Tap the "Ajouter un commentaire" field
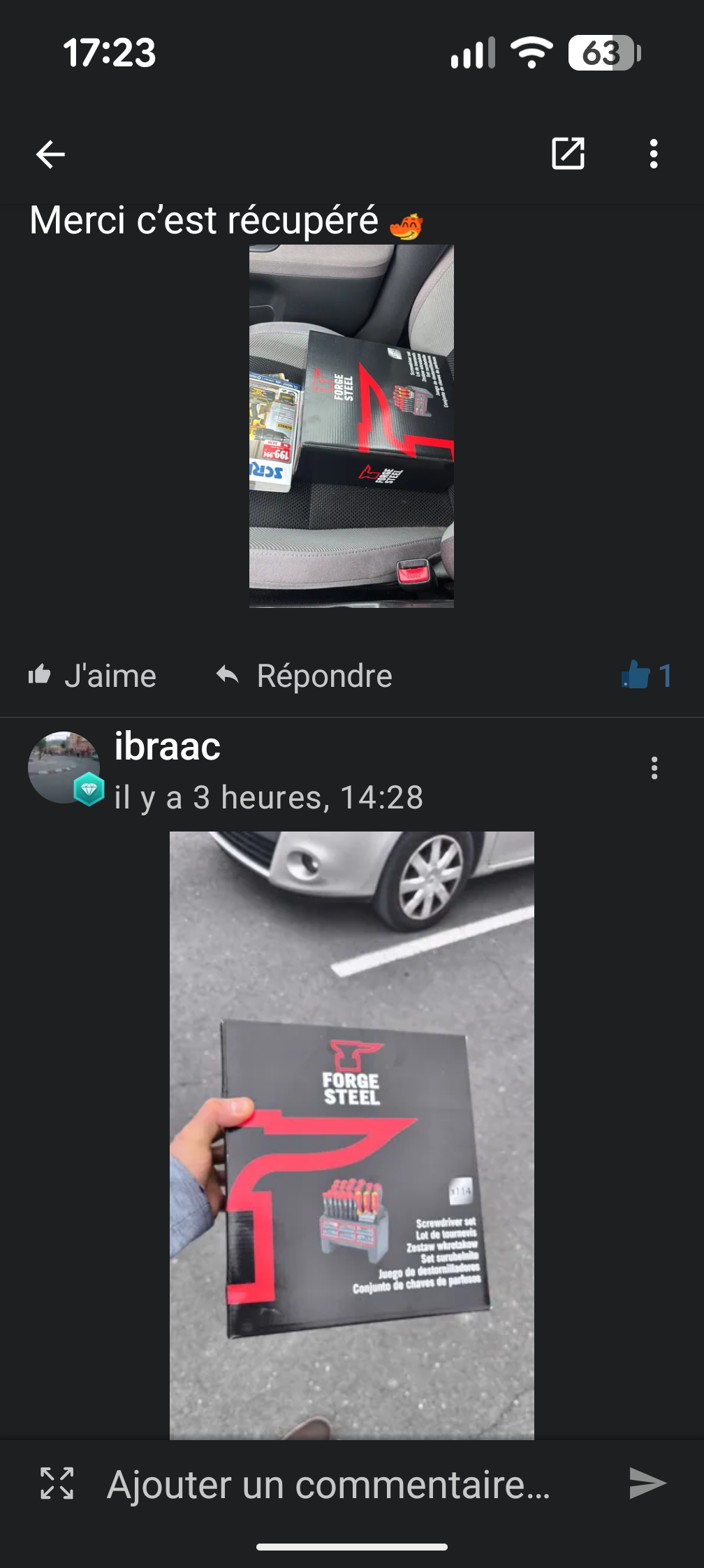 click(328, 1484)
